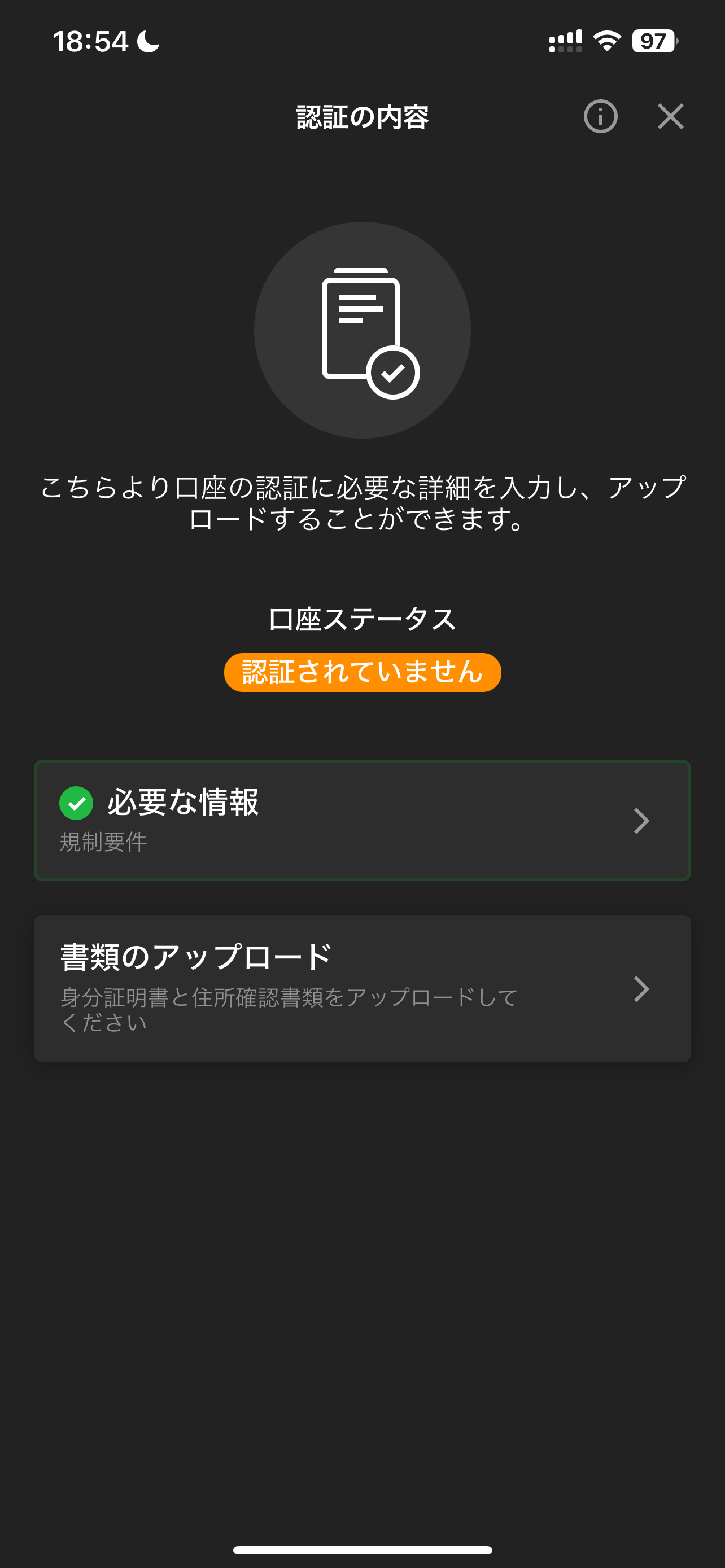Open the 必要な情報 row

pos(362,820)
